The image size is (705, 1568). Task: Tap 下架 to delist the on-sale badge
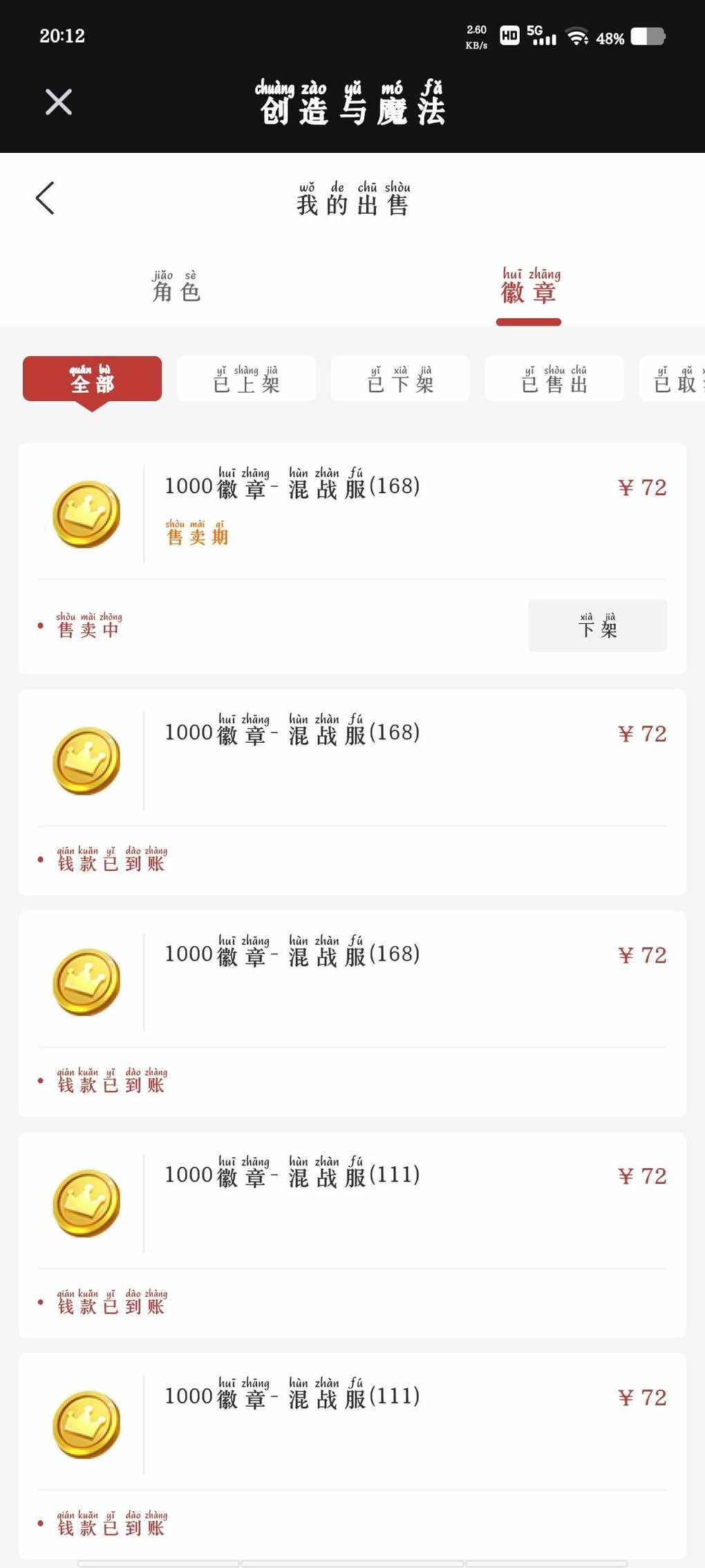coord(598,625)
